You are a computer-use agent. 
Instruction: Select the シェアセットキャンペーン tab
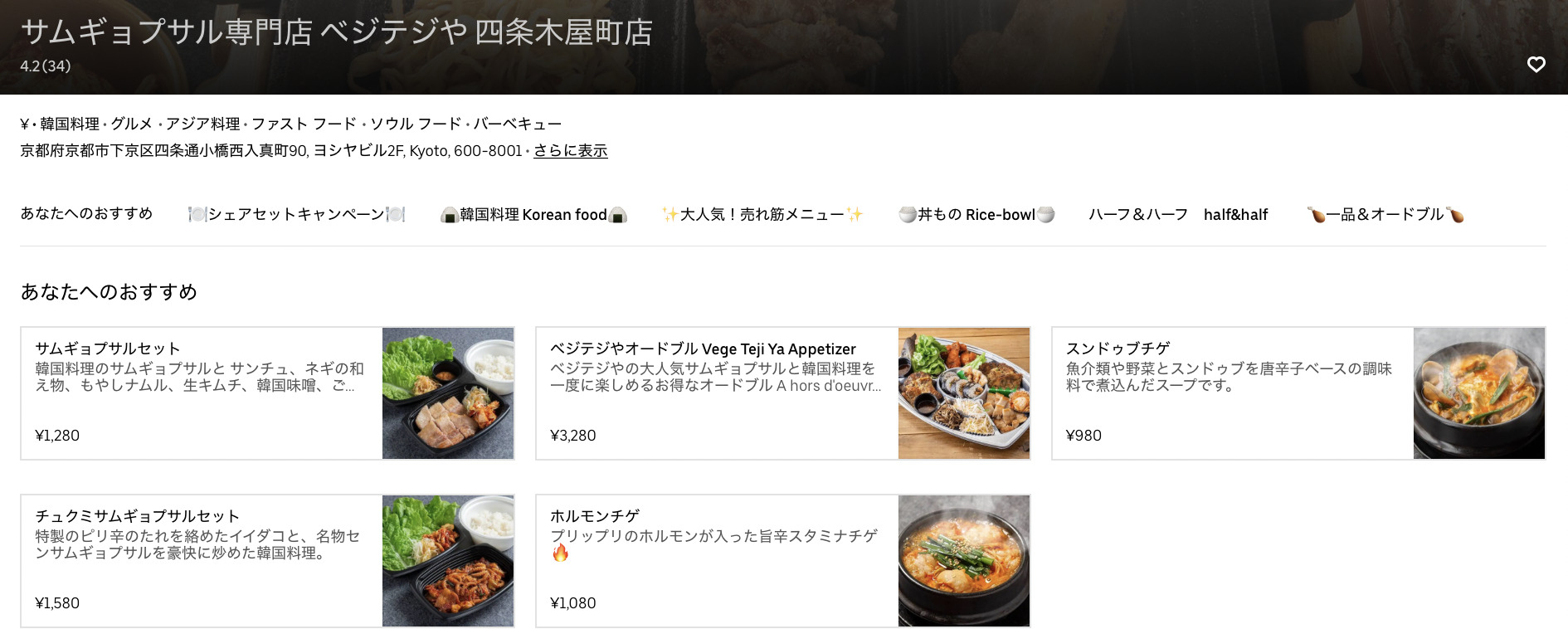point(296,215)
